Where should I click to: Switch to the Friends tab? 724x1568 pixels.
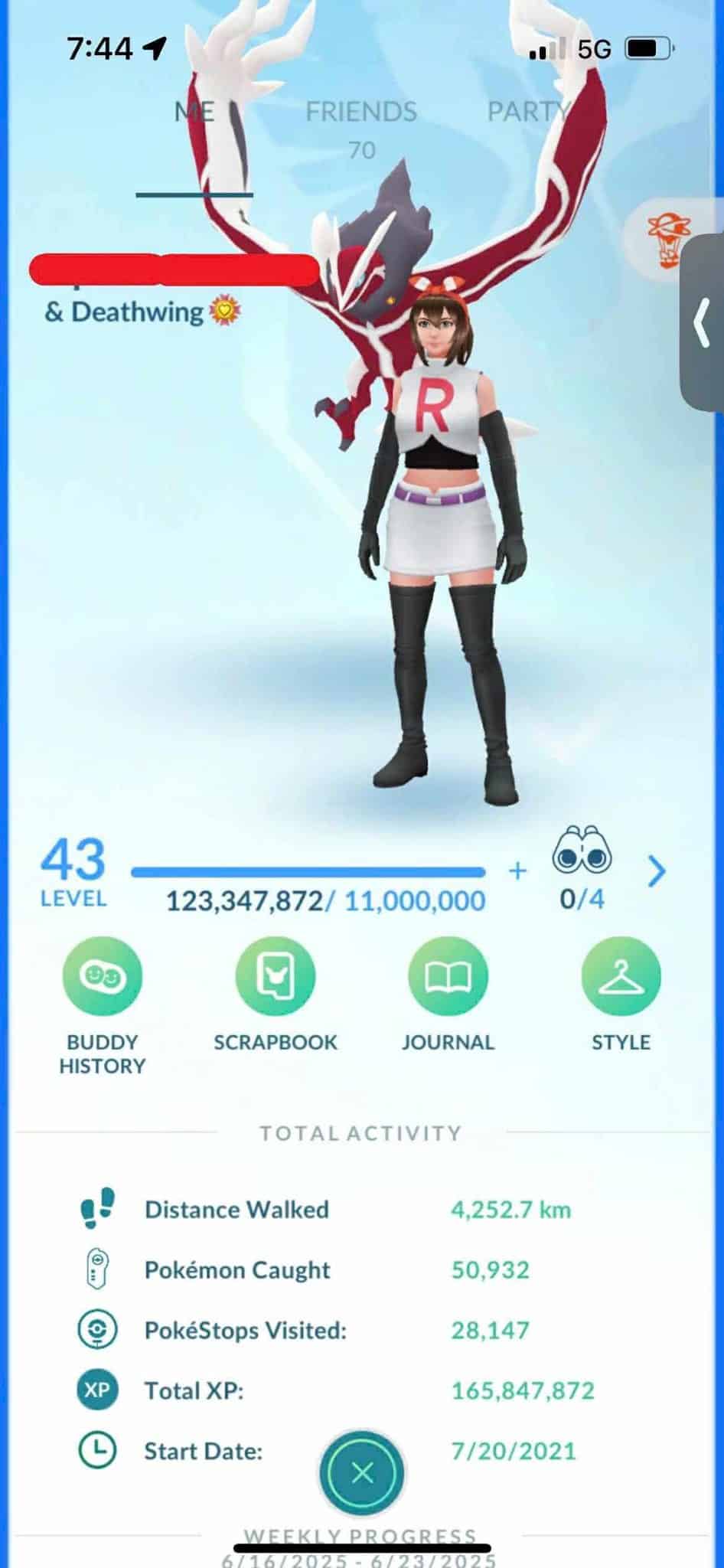[361, 113]
